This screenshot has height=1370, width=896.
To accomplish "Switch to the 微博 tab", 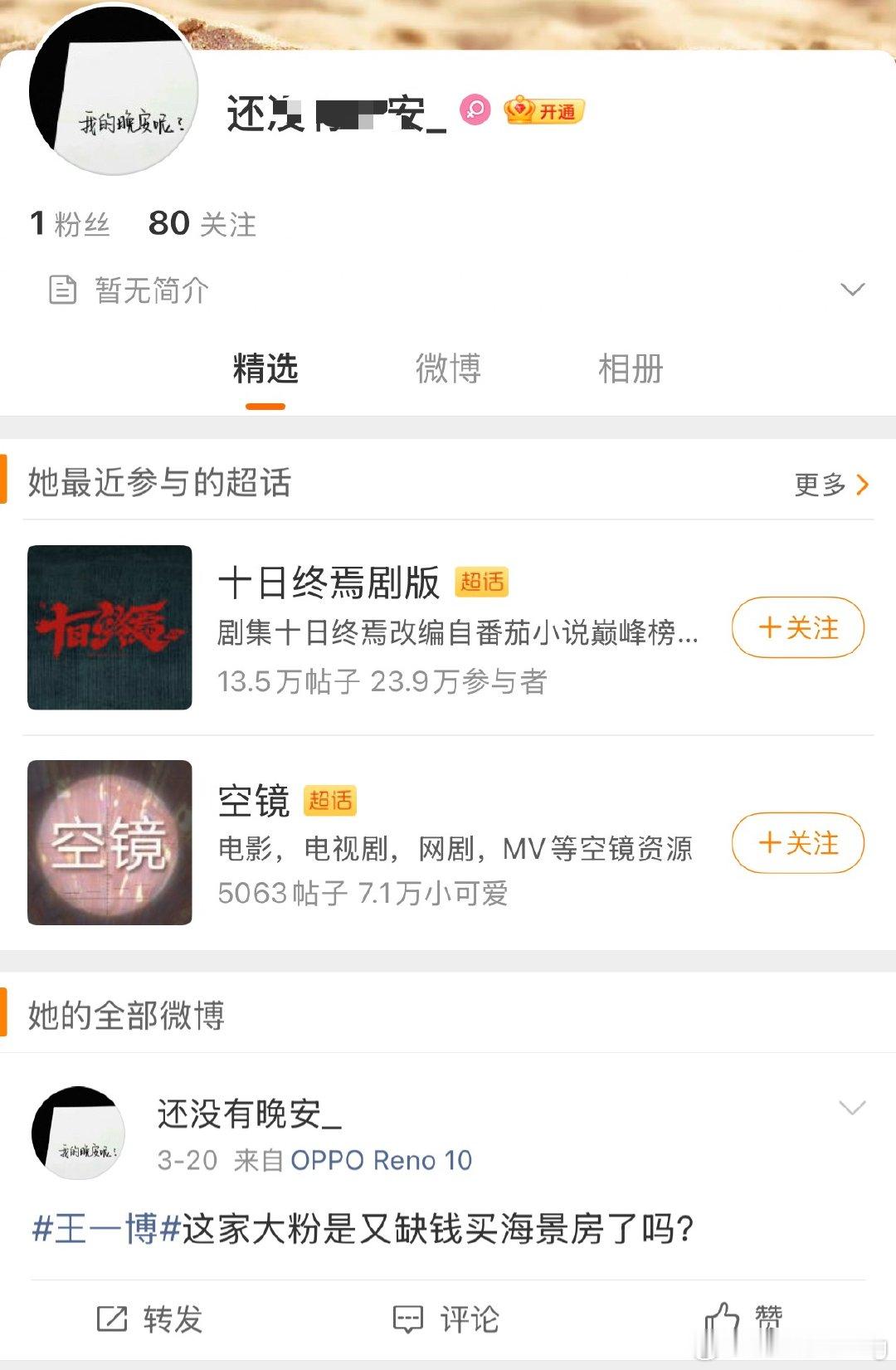I will click(447, 371).
